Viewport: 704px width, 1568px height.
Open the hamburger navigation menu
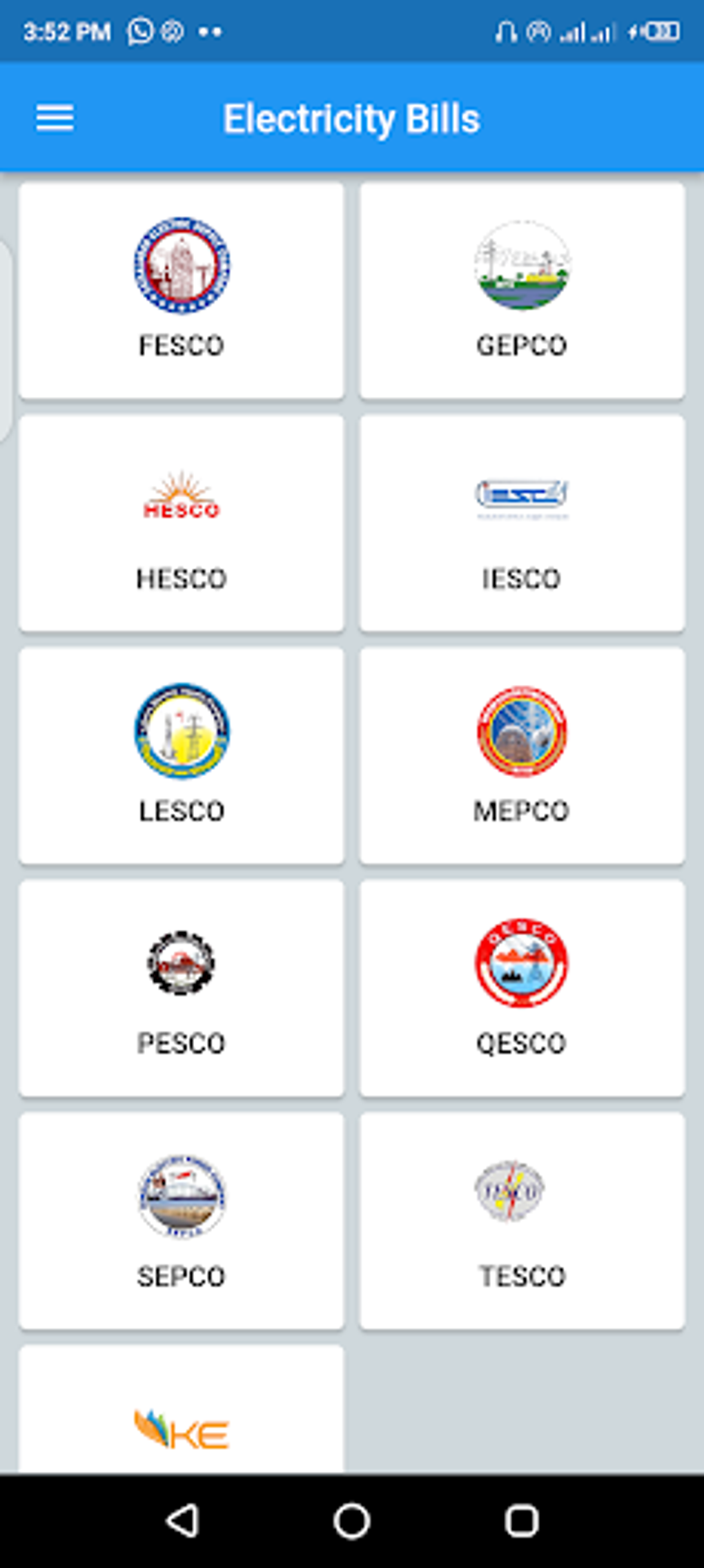coord(55,118)
